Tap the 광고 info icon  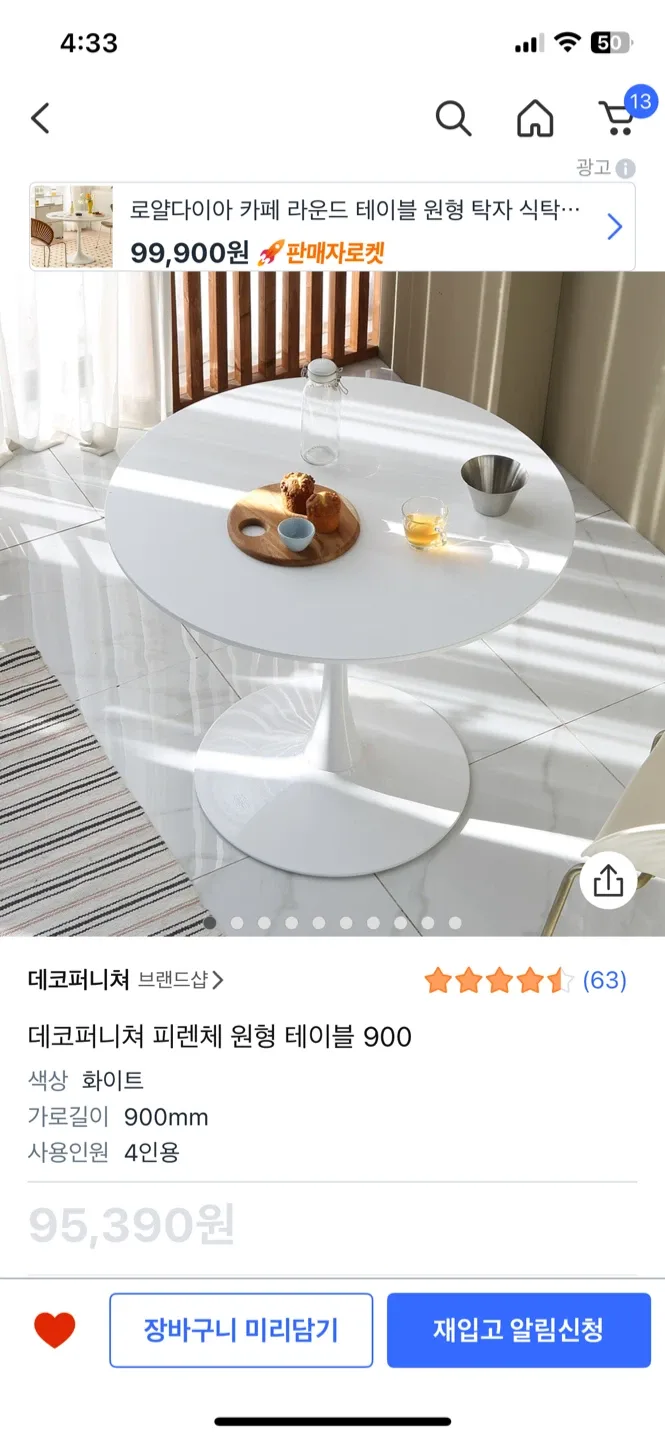coord(626,168)
